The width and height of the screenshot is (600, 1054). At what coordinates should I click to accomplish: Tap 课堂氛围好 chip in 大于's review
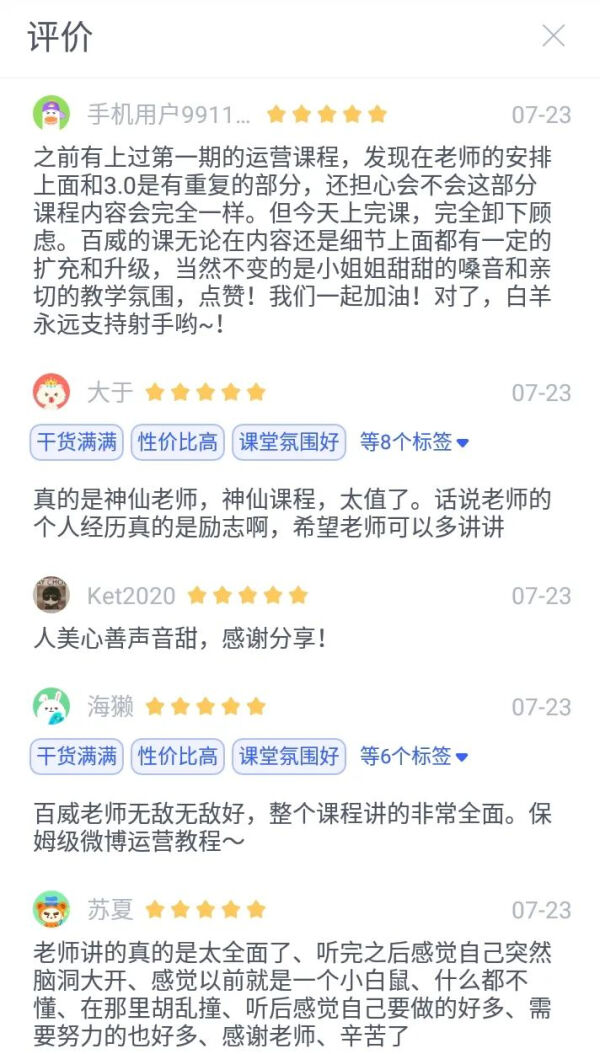288,442
